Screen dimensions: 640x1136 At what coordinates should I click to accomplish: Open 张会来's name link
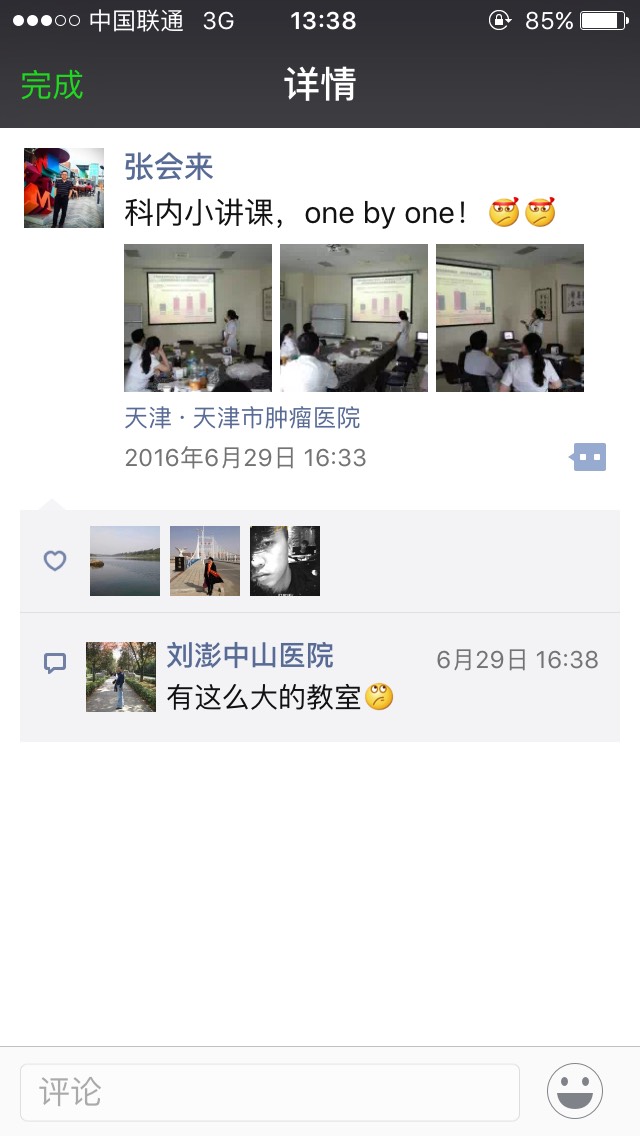(169, 167)
